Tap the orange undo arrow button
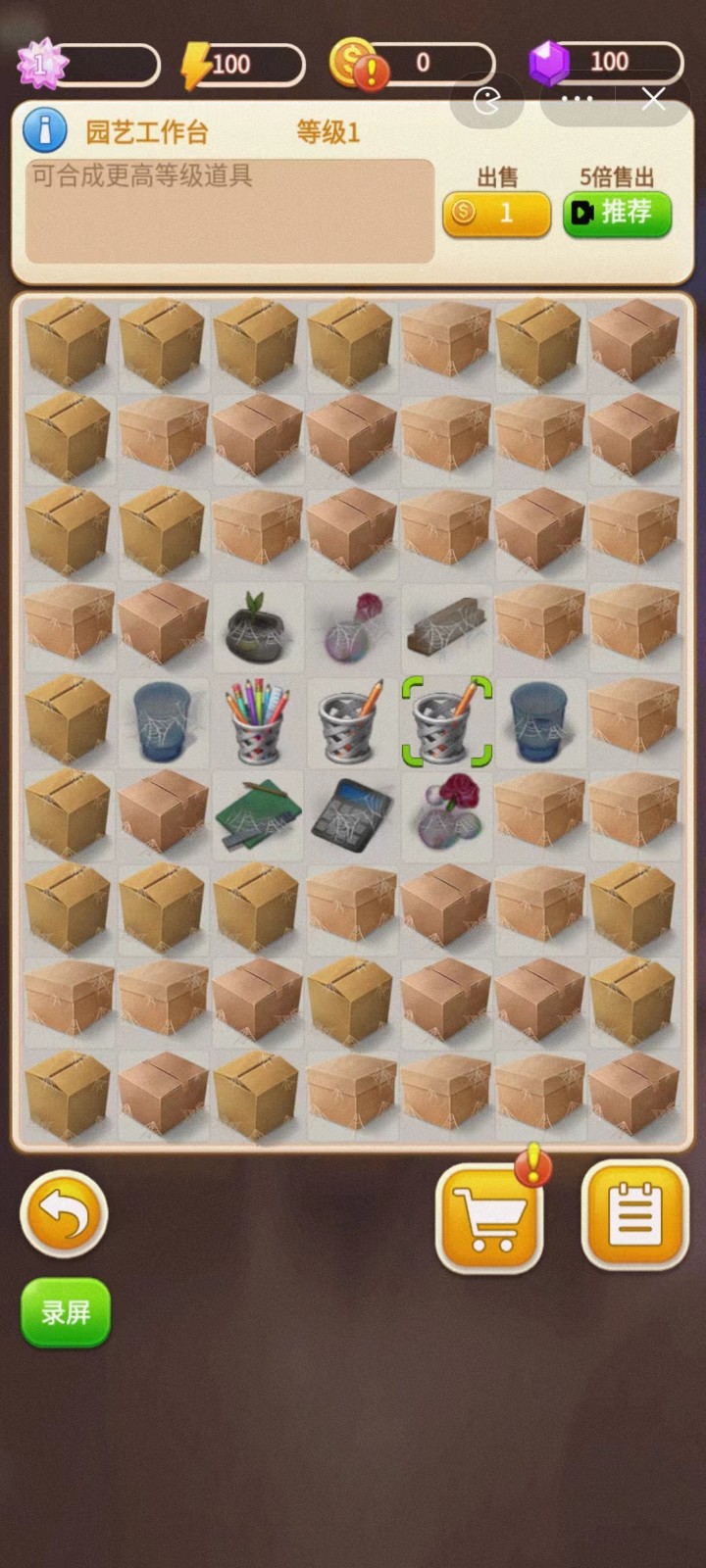706x1568 pixels. (64, 1215)
